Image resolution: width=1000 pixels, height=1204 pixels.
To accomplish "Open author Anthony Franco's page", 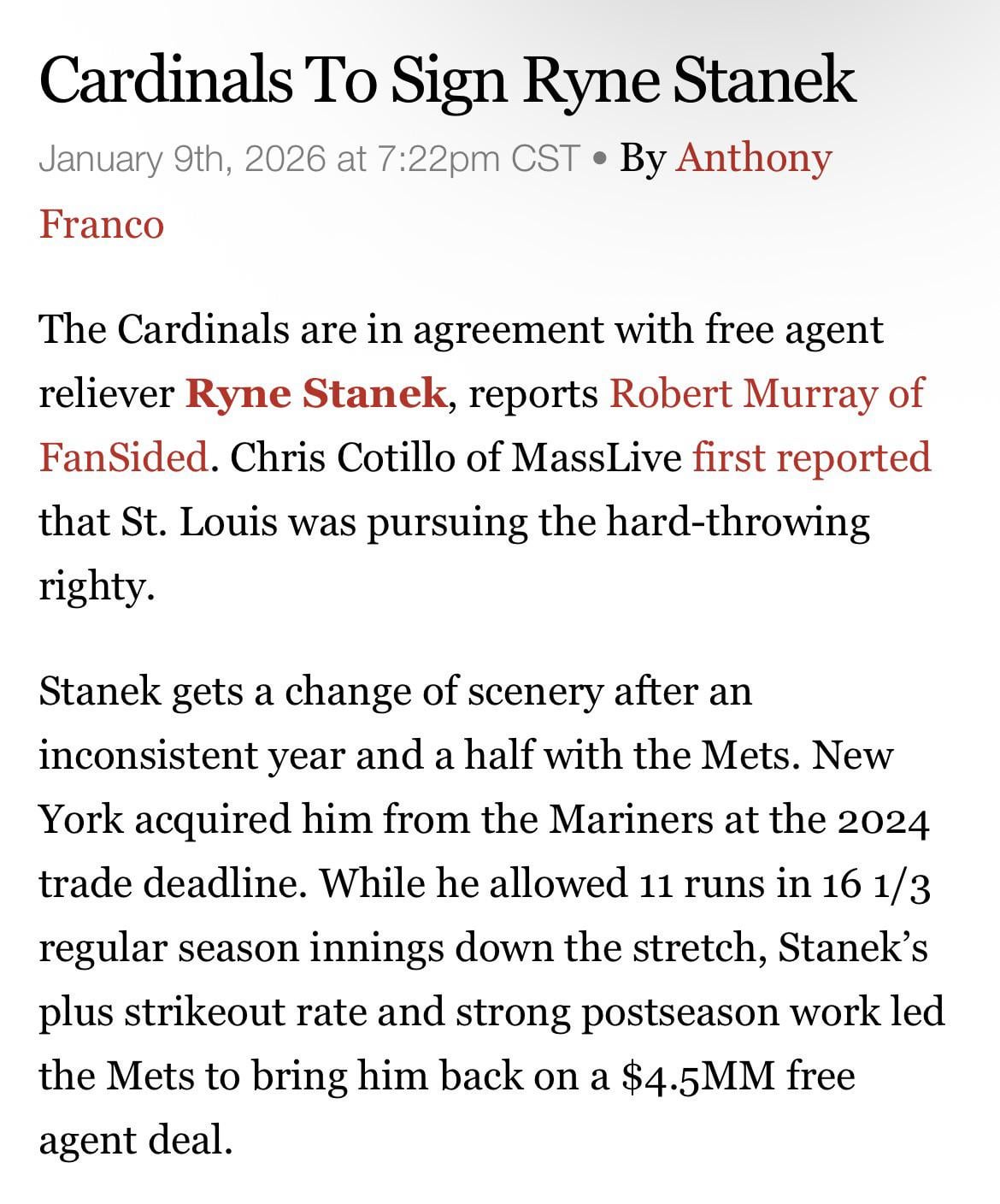I will [x=752, y=159].
